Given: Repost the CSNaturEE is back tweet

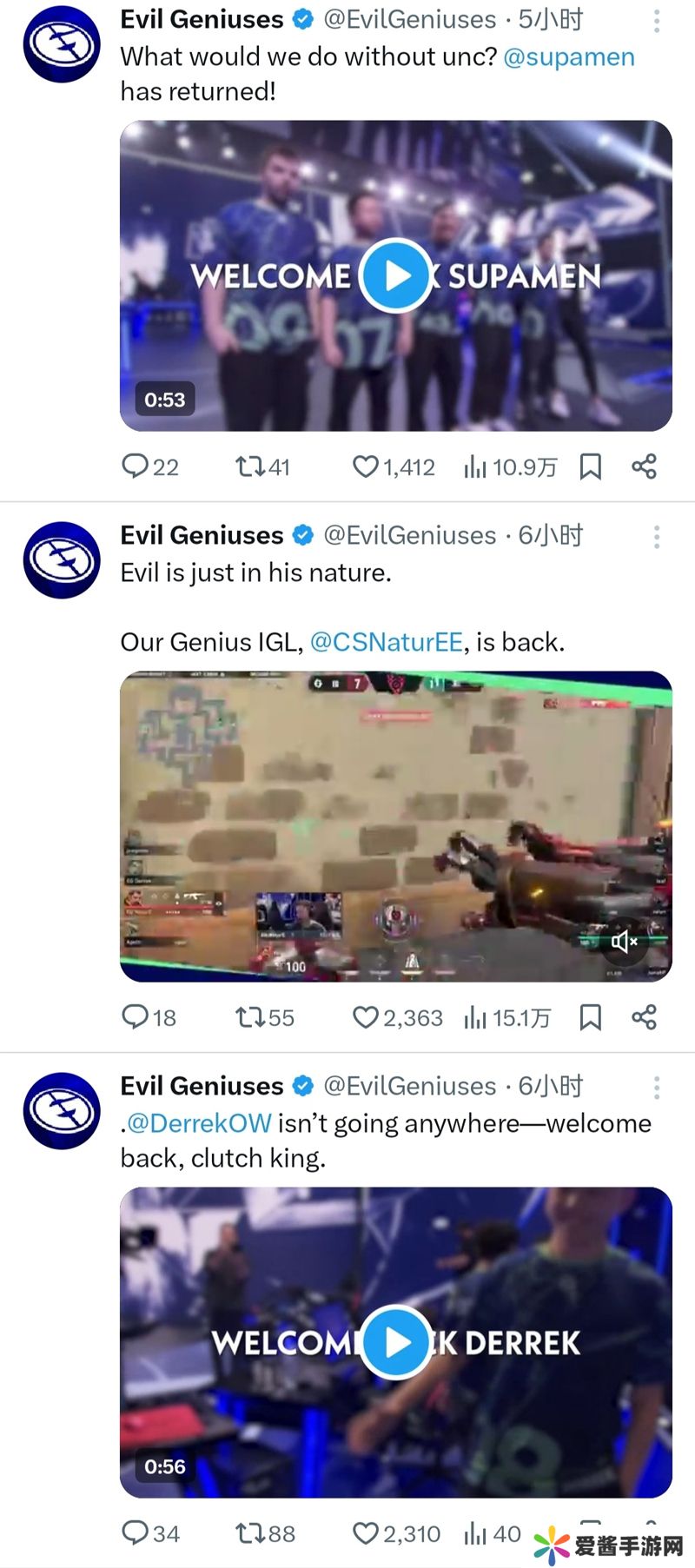Looking at the screenshot, I should coord(250,1017).
